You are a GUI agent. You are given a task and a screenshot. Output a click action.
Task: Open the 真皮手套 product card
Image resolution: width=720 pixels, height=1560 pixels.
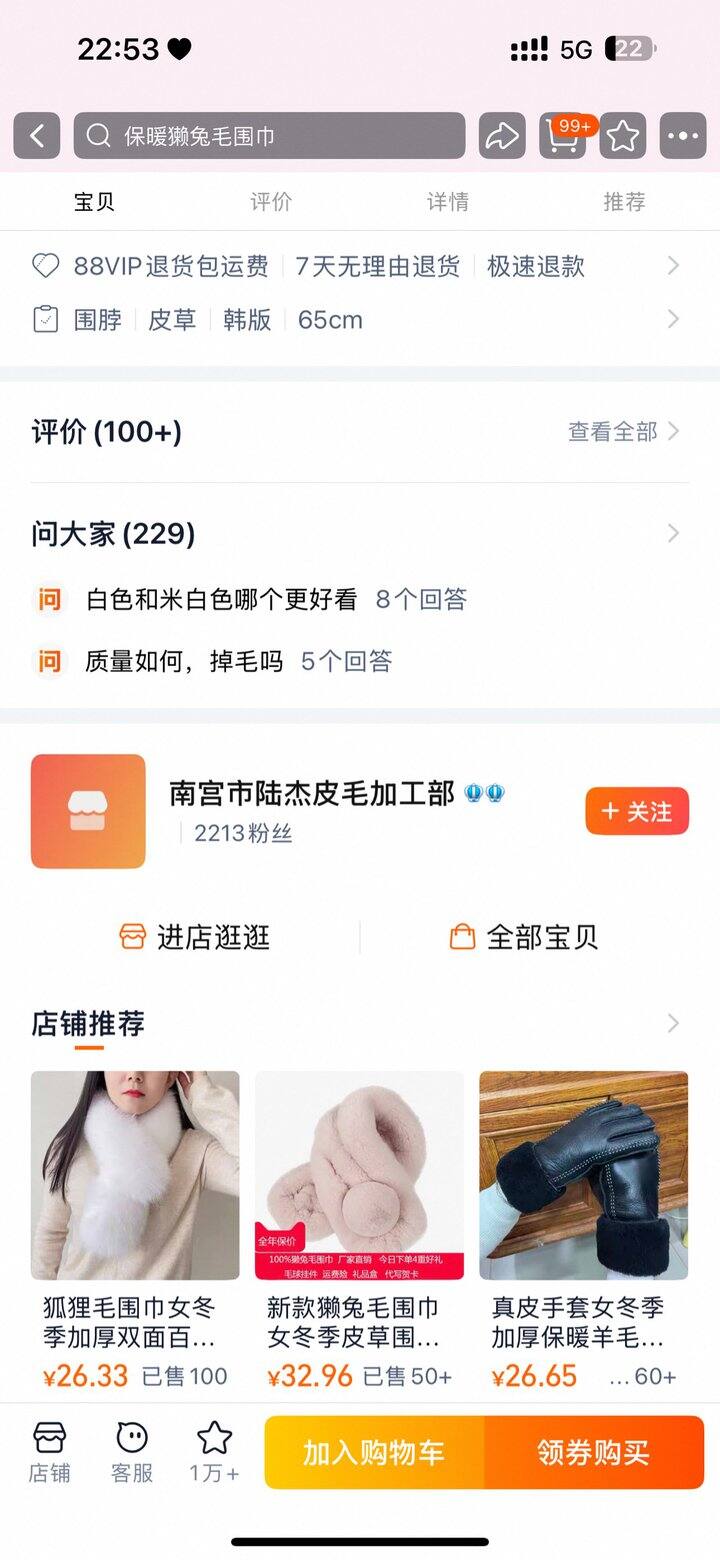tap(584, 1230)
